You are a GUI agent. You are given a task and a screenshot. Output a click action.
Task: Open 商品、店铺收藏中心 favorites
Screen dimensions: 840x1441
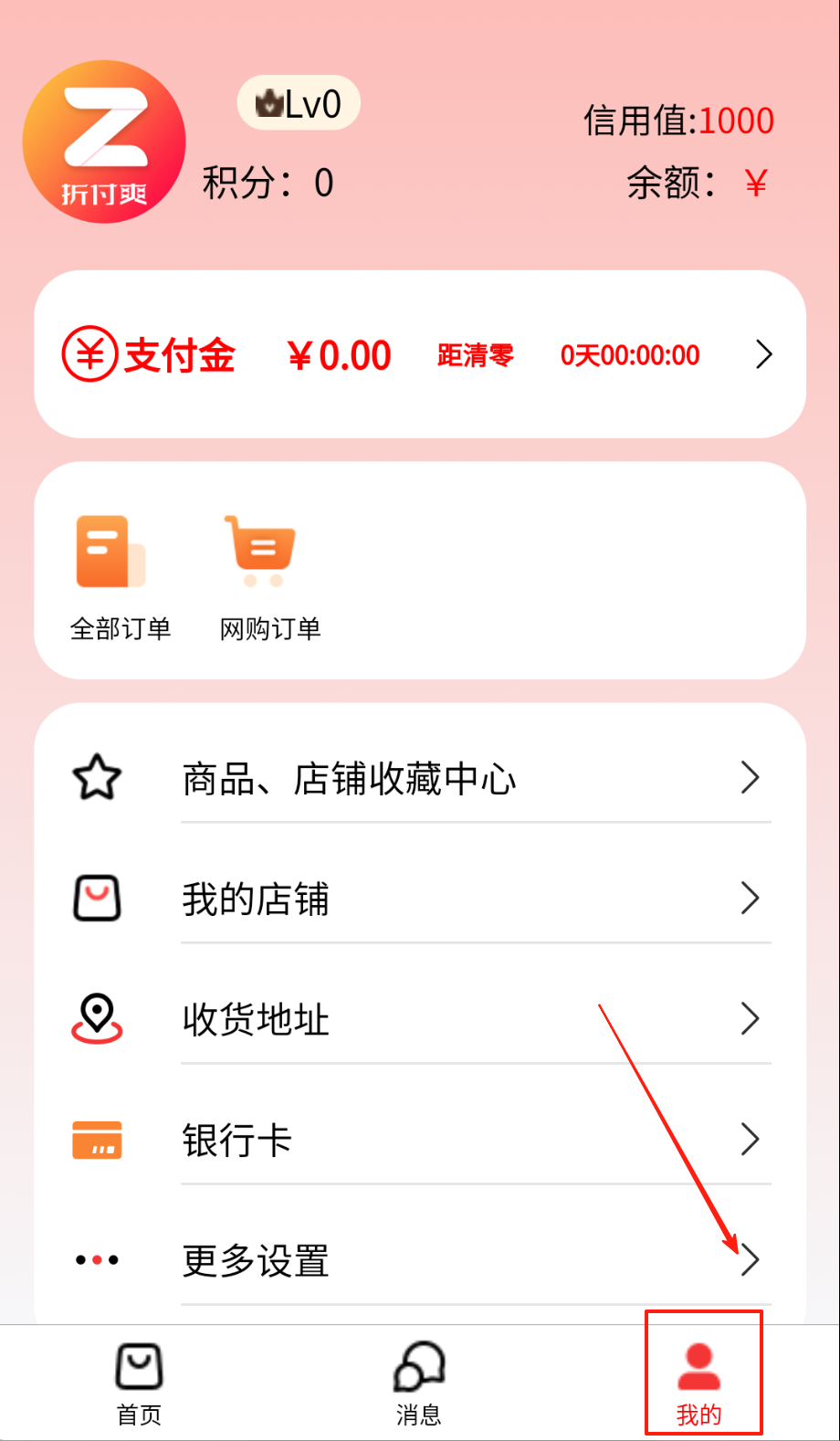pos(420,778)
